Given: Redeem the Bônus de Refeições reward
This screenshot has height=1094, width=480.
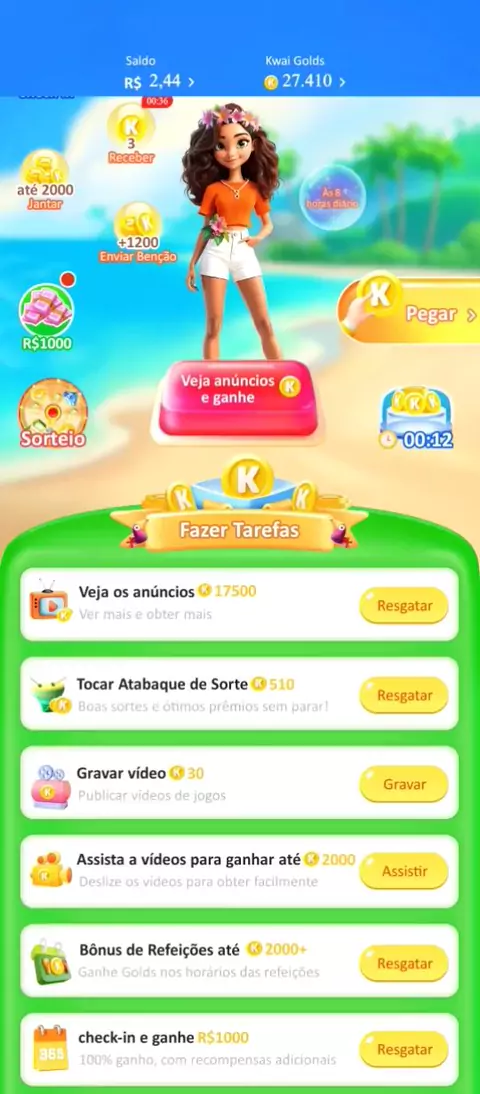Looking at the screenshot, I should pyautogui.click(x=404, y=964).
